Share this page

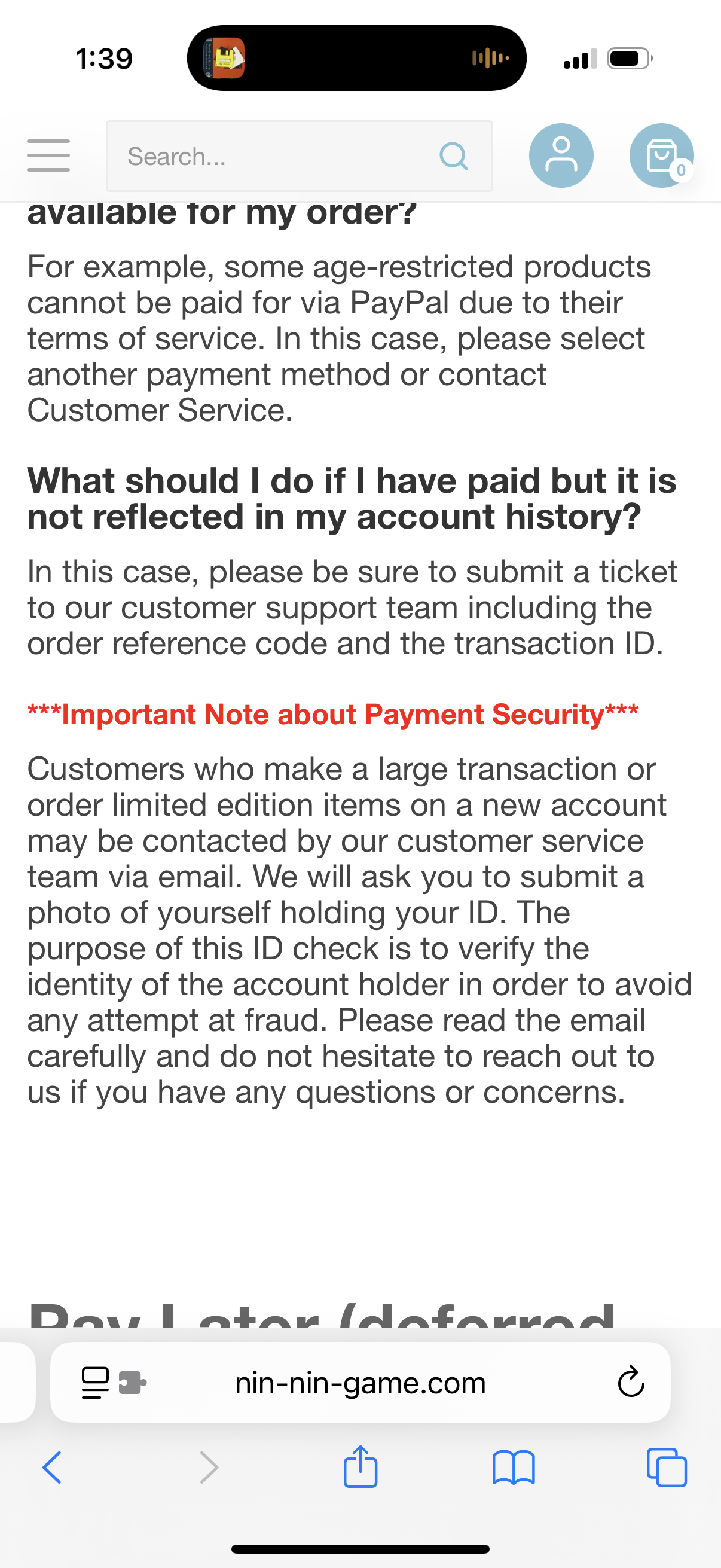pos(360,1466)
